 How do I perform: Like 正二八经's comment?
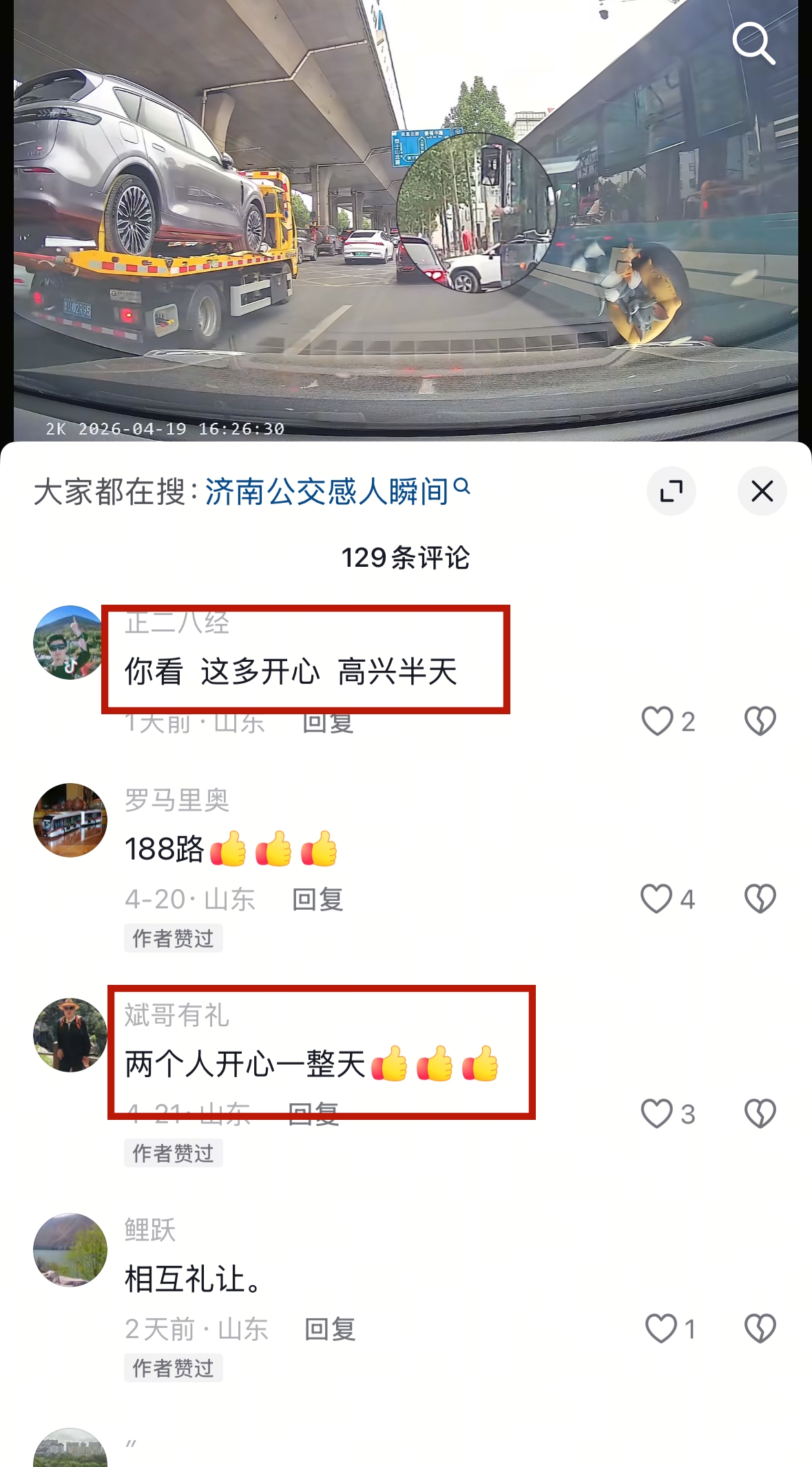(x=658, y=721)
